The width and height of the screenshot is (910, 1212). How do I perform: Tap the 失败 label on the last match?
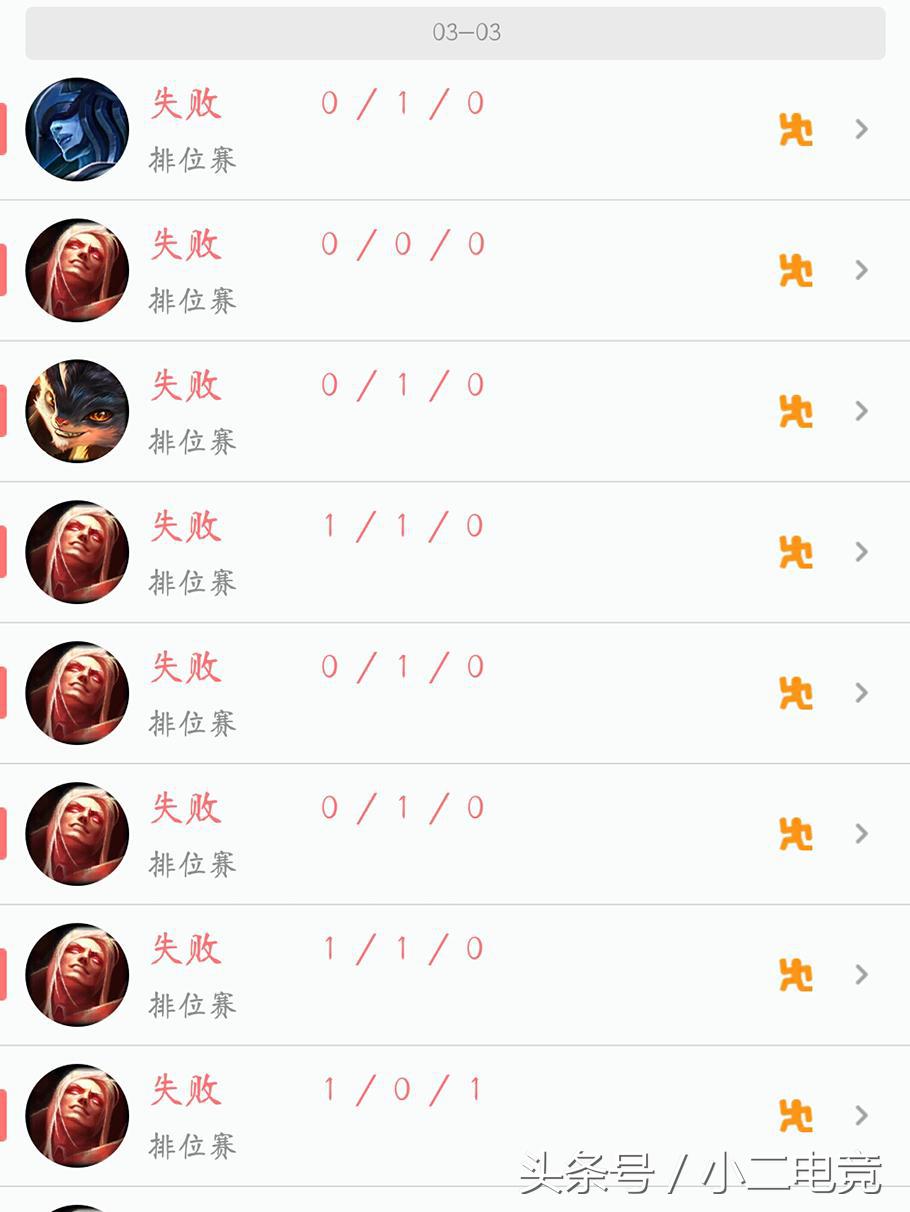coord(184,1090)
